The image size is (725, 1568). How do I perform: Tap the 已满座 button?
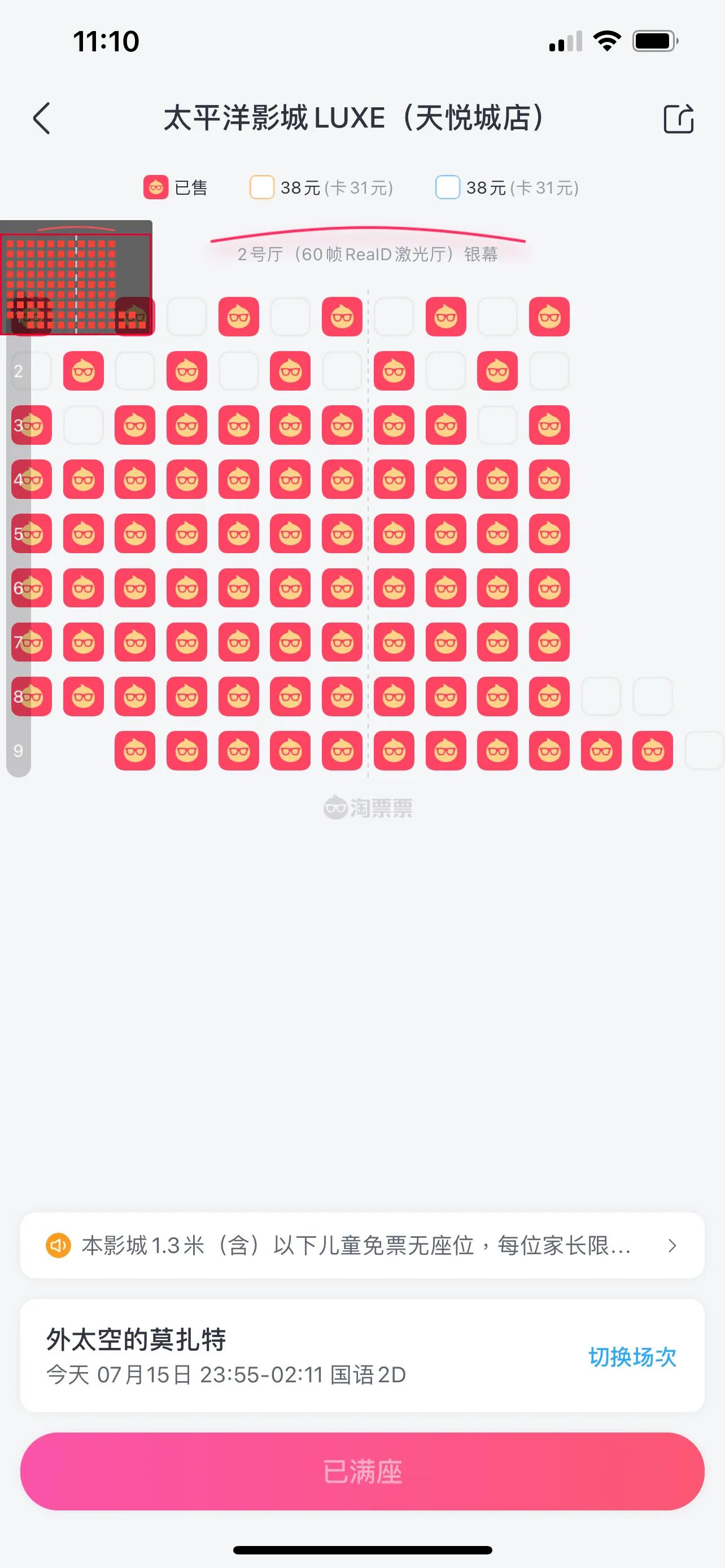point(362,1471)
